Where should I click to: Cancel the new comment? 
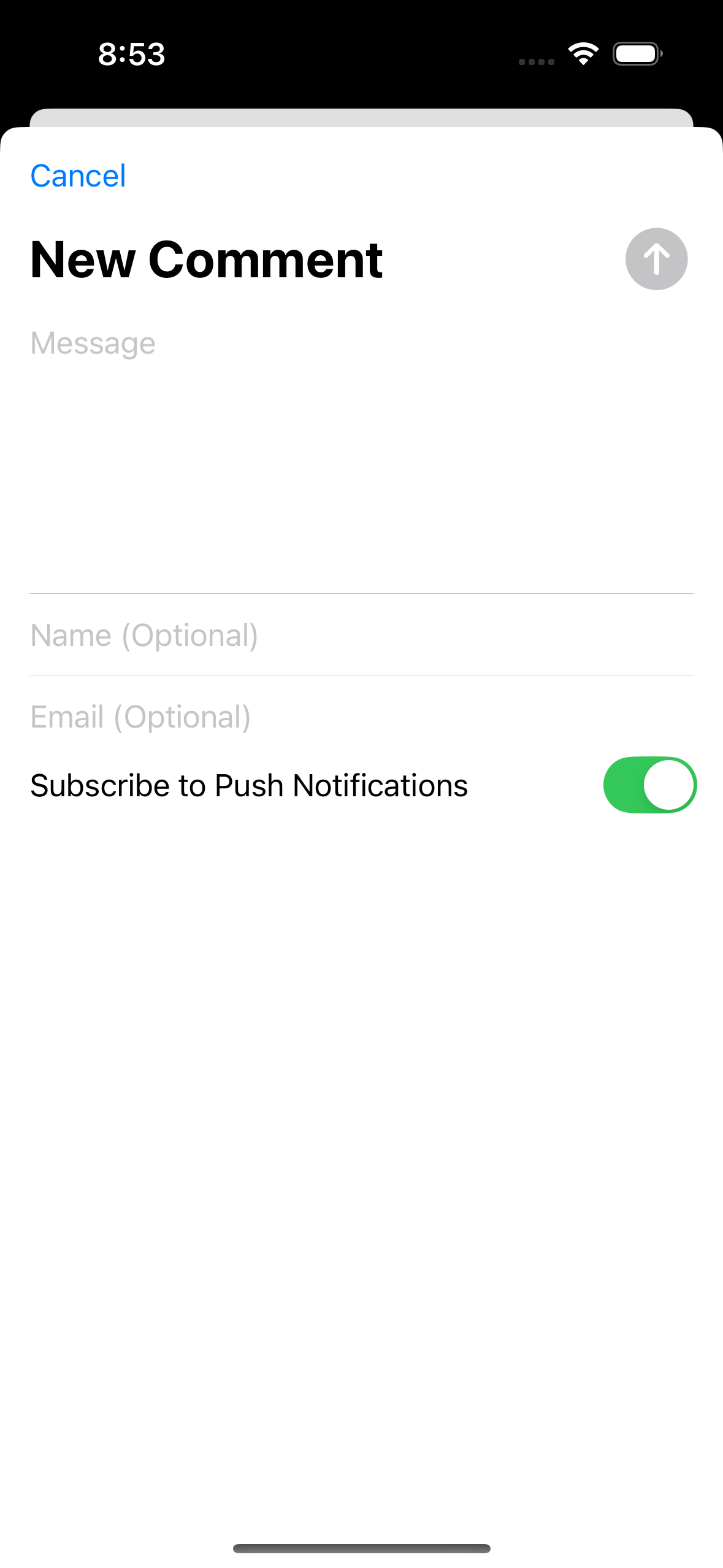point(78,176)
